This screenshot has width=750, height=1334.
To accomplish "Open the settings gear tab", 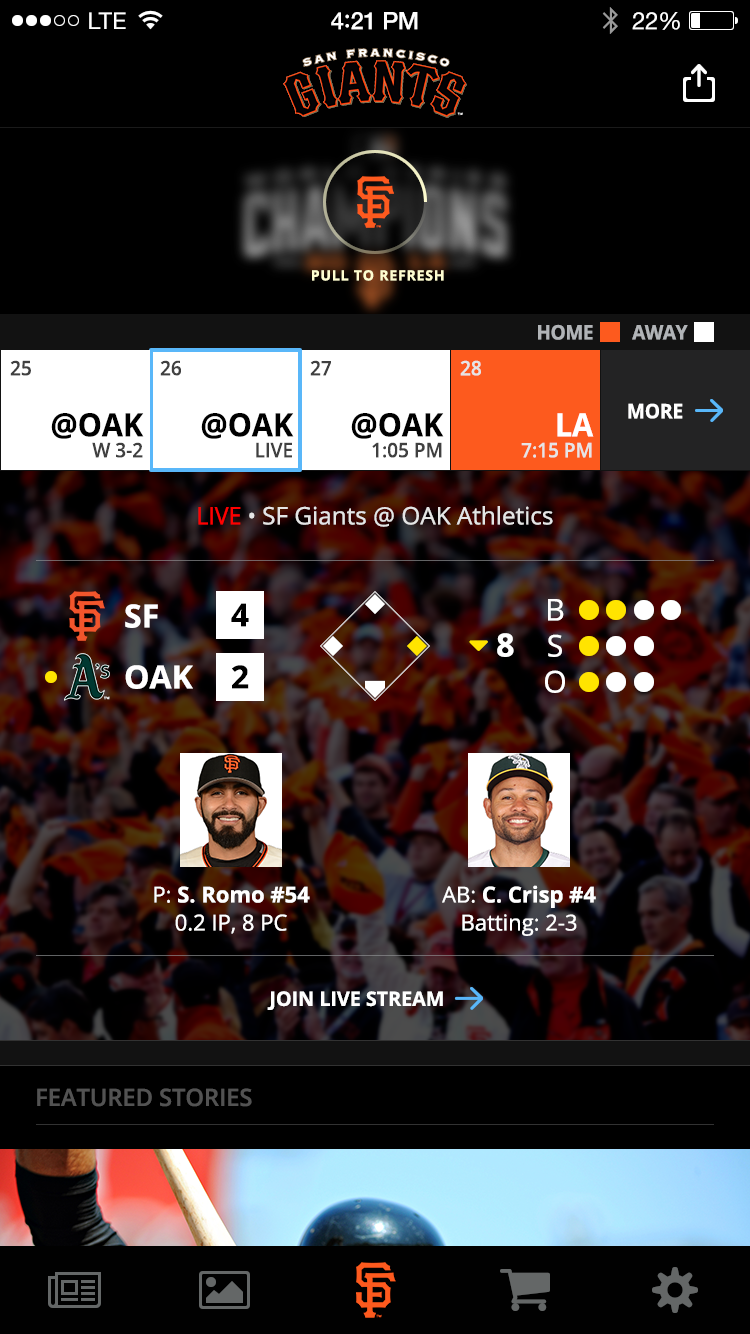I will [x=675, y=1290].
